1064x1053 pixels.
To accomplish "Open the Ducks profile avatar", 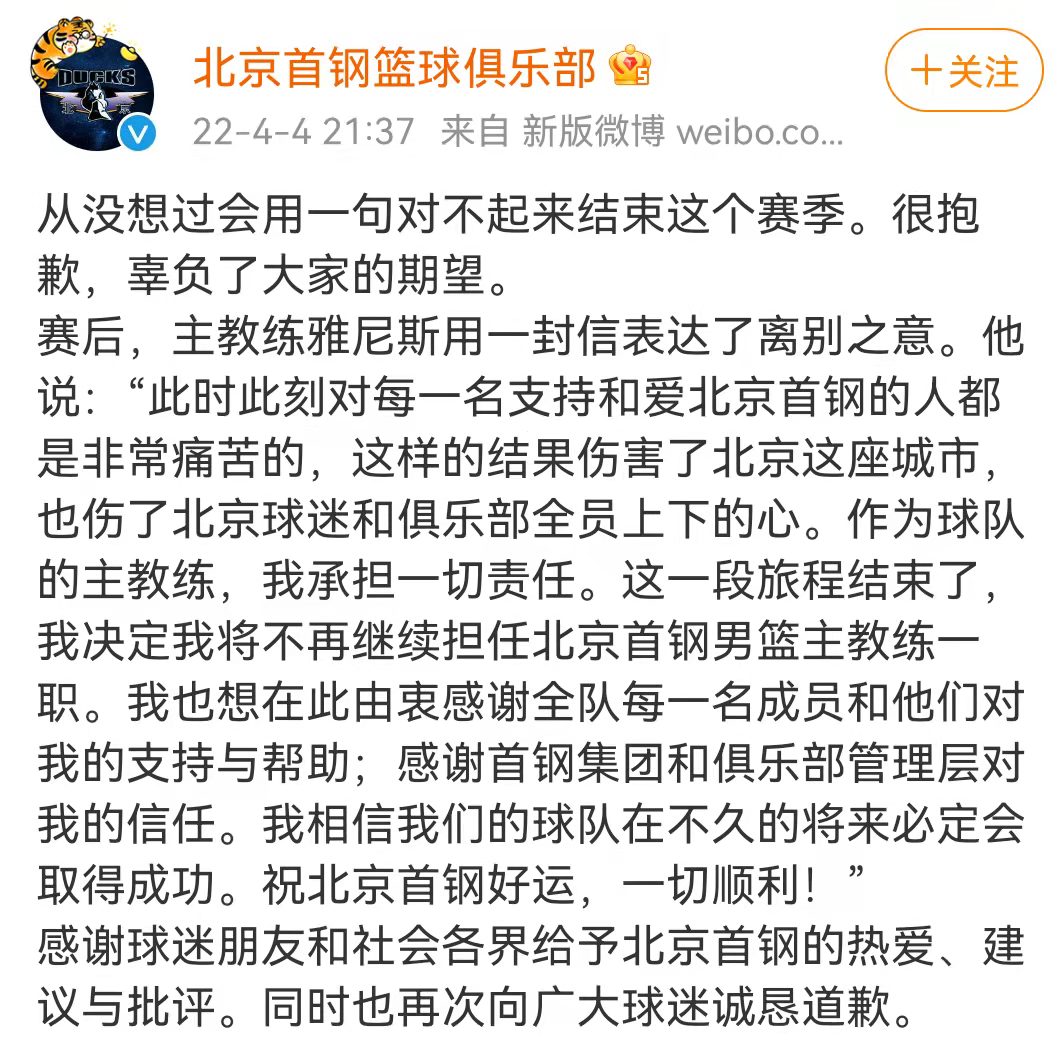I will pos(95,88).
